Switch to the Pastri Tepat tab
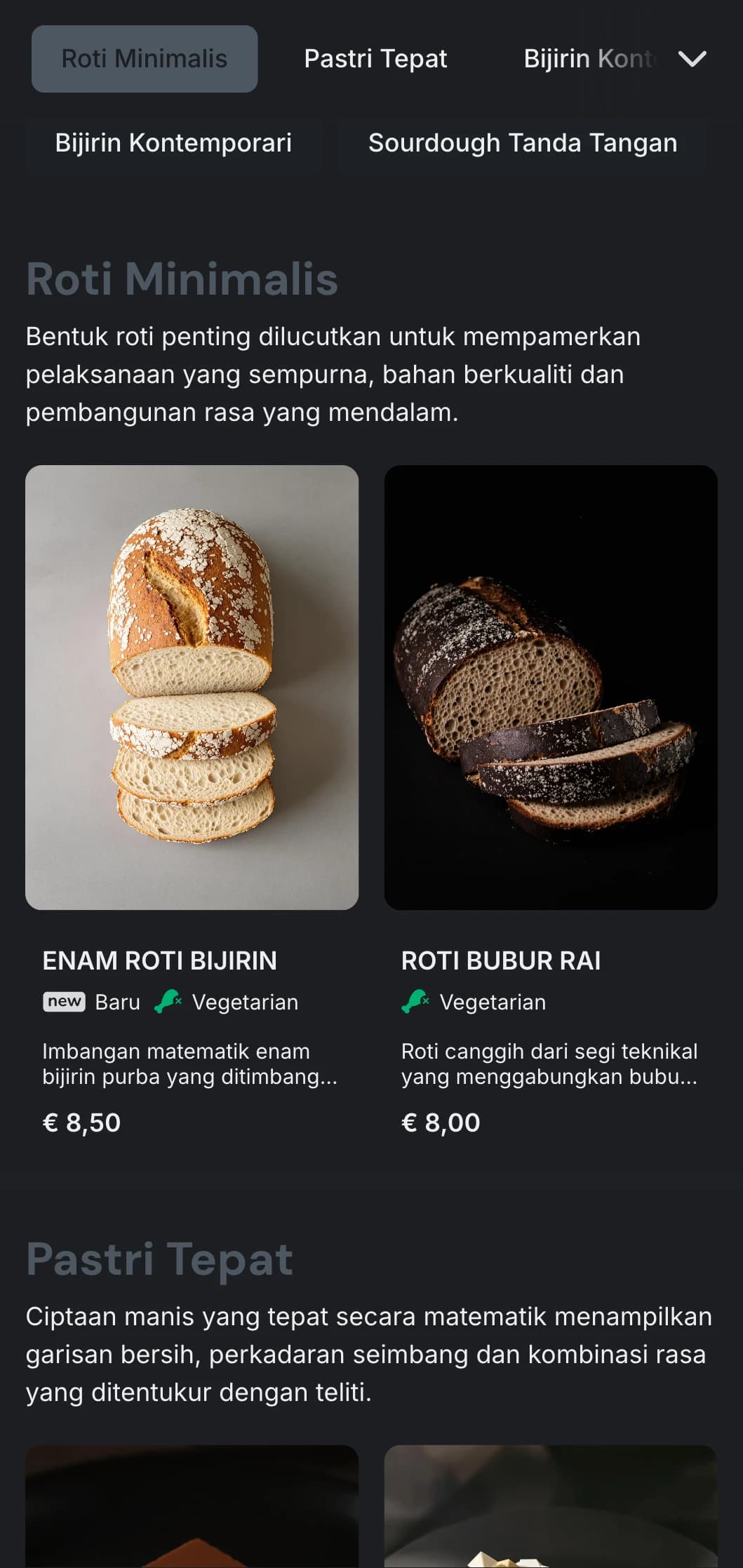 point(375,60)
